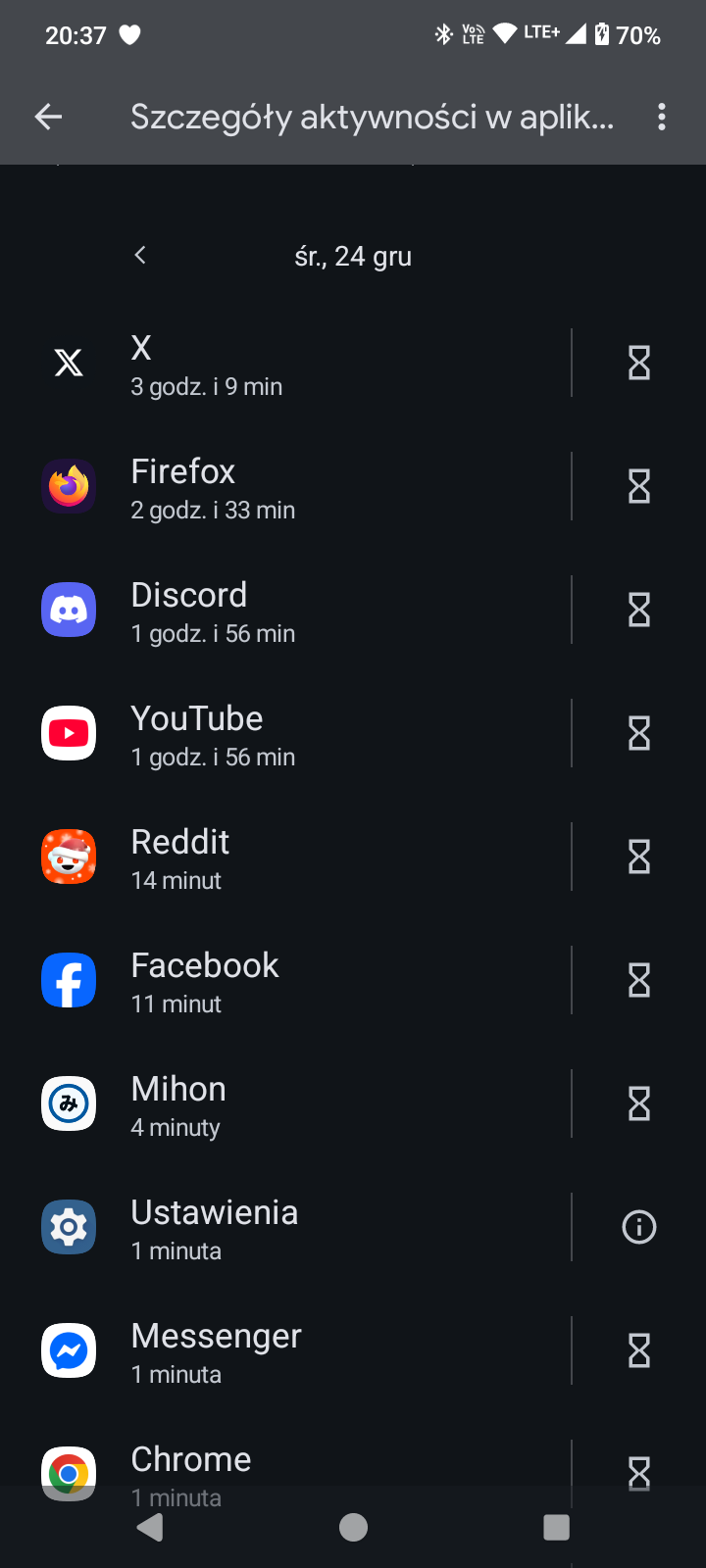Image resolution: width=706 pixels, height=1568 pixels.
Task: Set an app timer for YouTube
Action: point(638,734)
